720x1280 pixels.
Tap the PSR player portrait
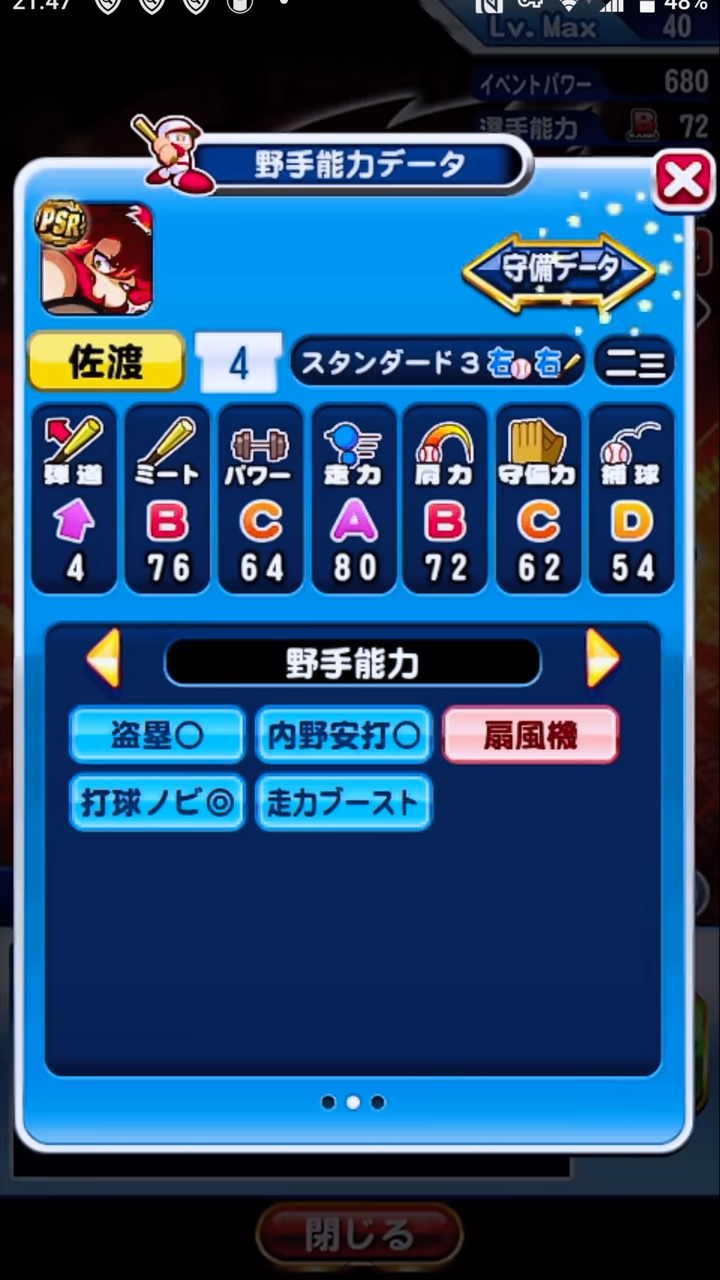click(x=96, y=258)
